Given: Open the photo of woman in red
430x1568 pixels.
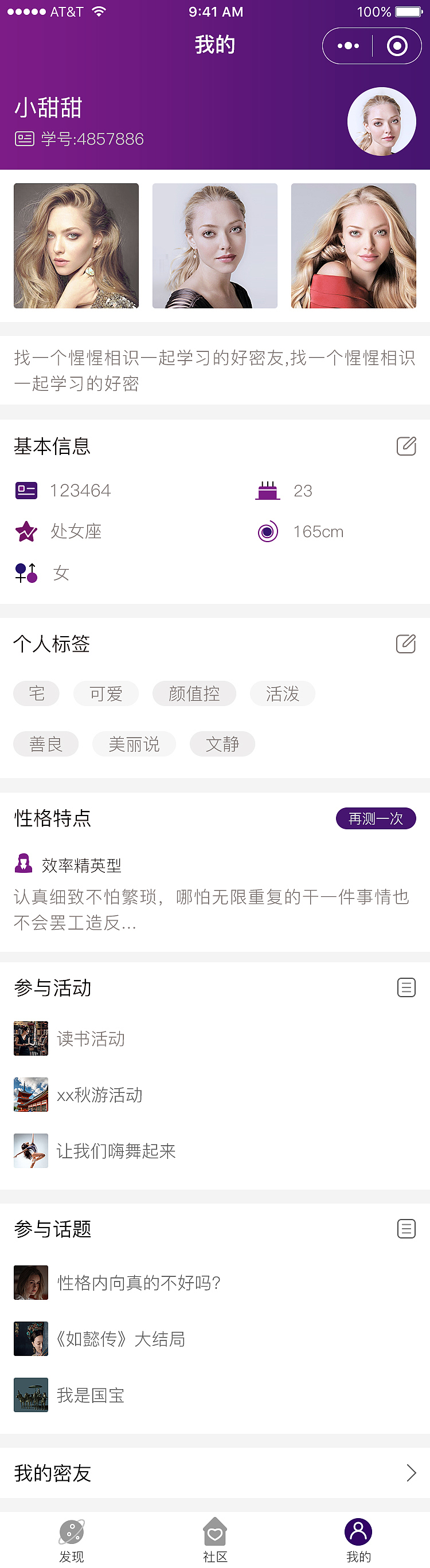Looking at the screenshot, I should [353, 246].
